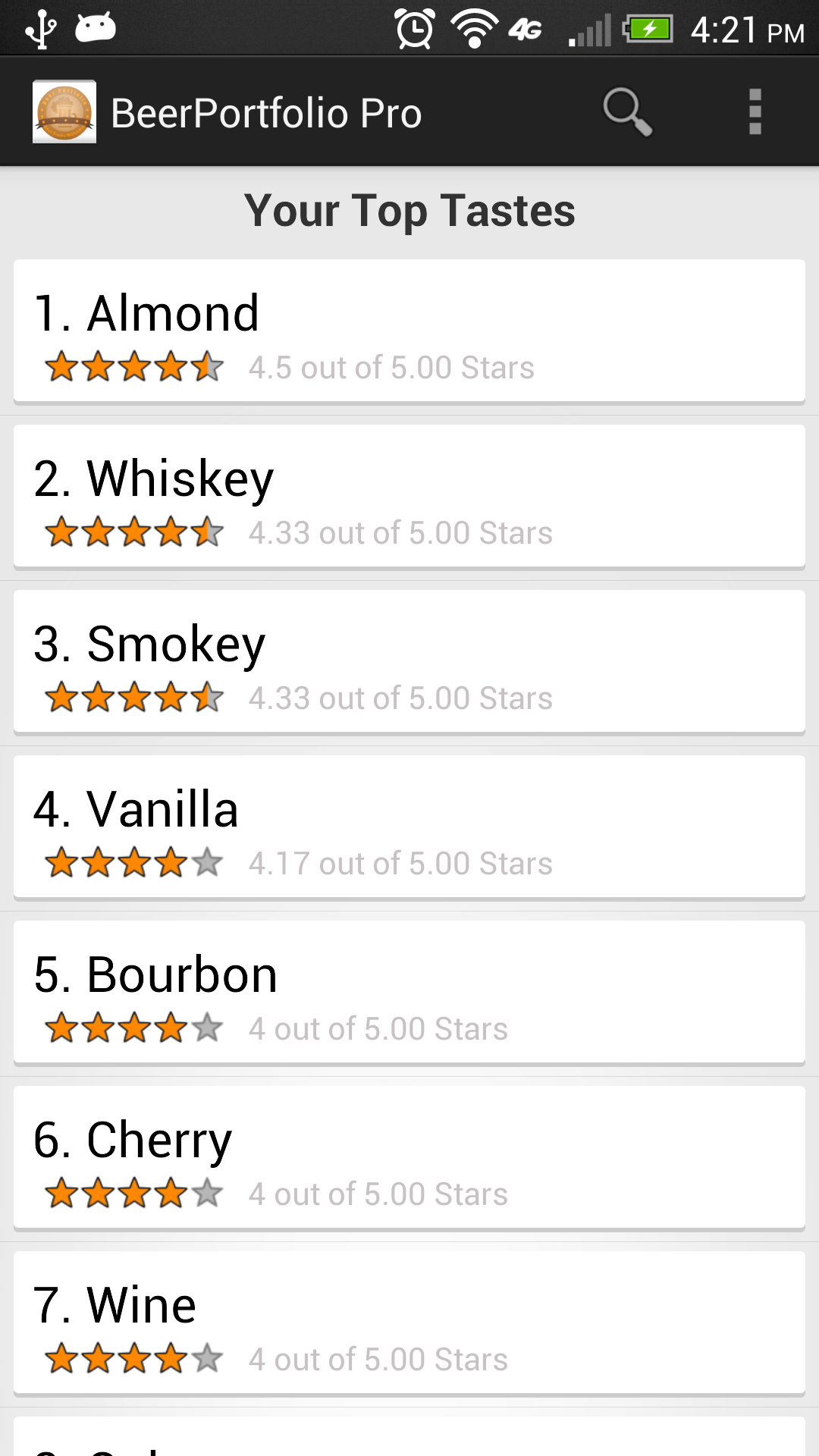View the Smokey taste entry
This screenshot has width=819, height=1456.
tap(409, 662)
